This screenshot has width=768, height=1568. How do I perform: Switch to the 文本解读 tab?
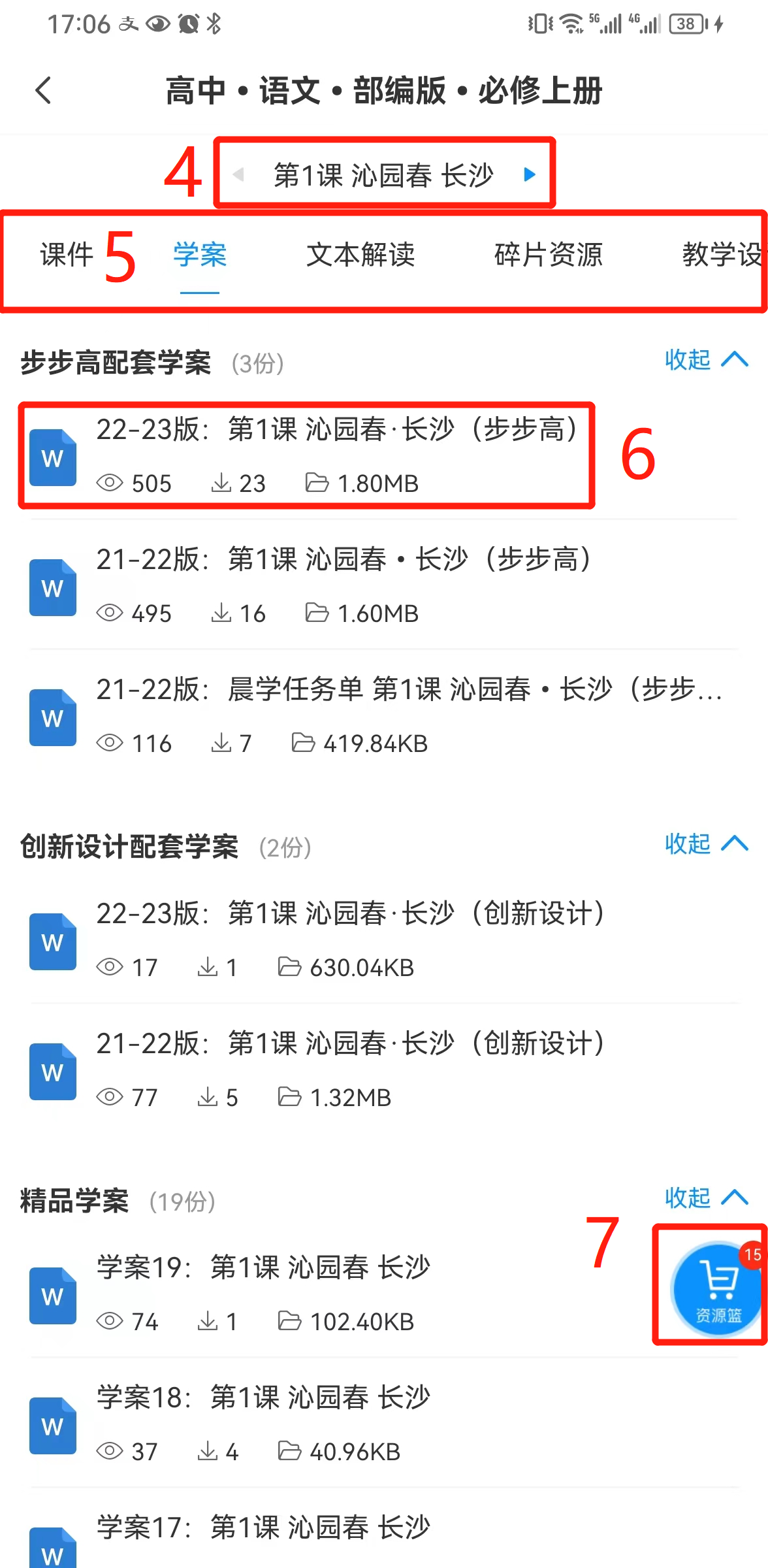tap(360, 254)
